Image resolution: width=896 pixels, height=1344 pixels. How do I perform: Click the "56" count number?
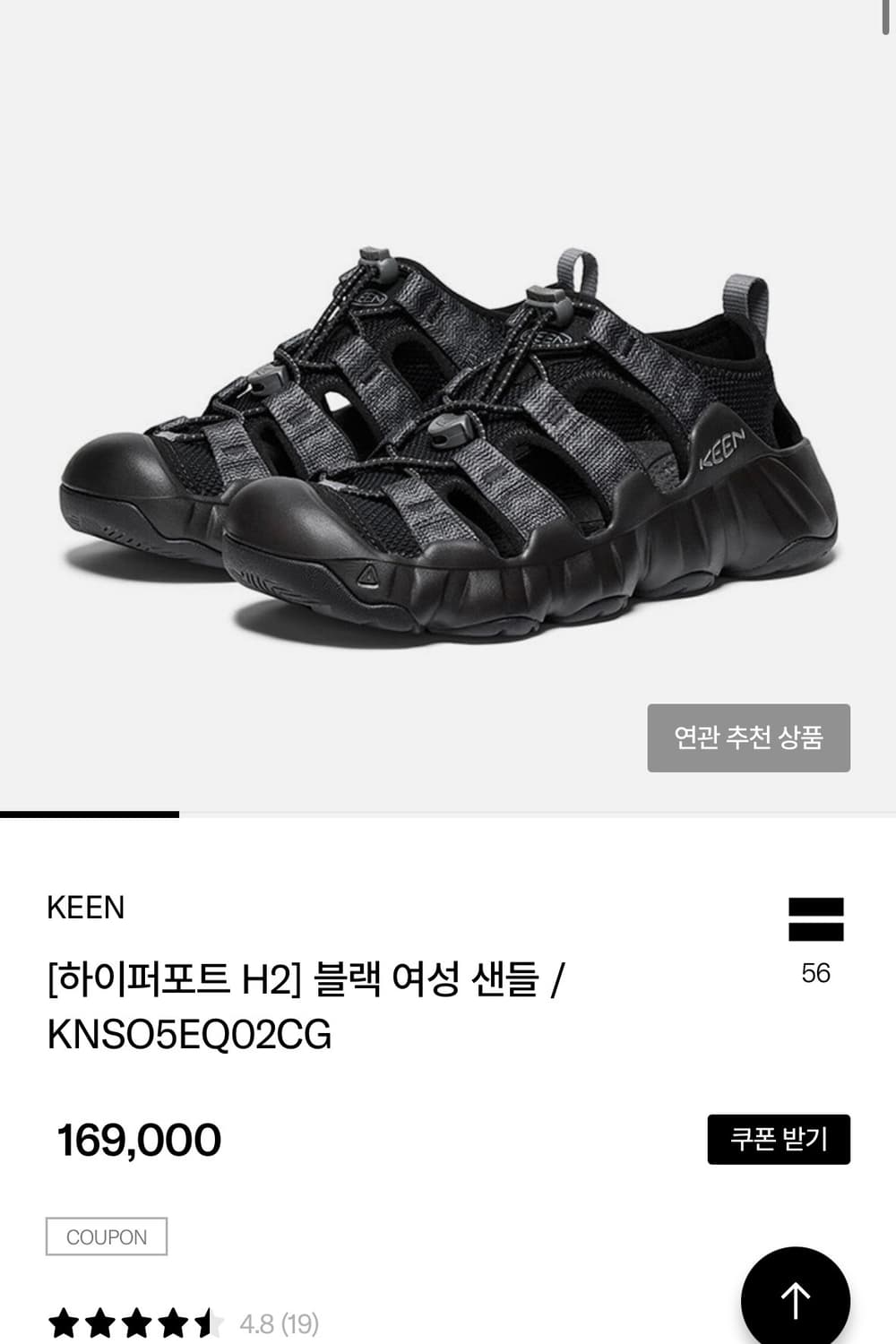[x=817, y=973]
